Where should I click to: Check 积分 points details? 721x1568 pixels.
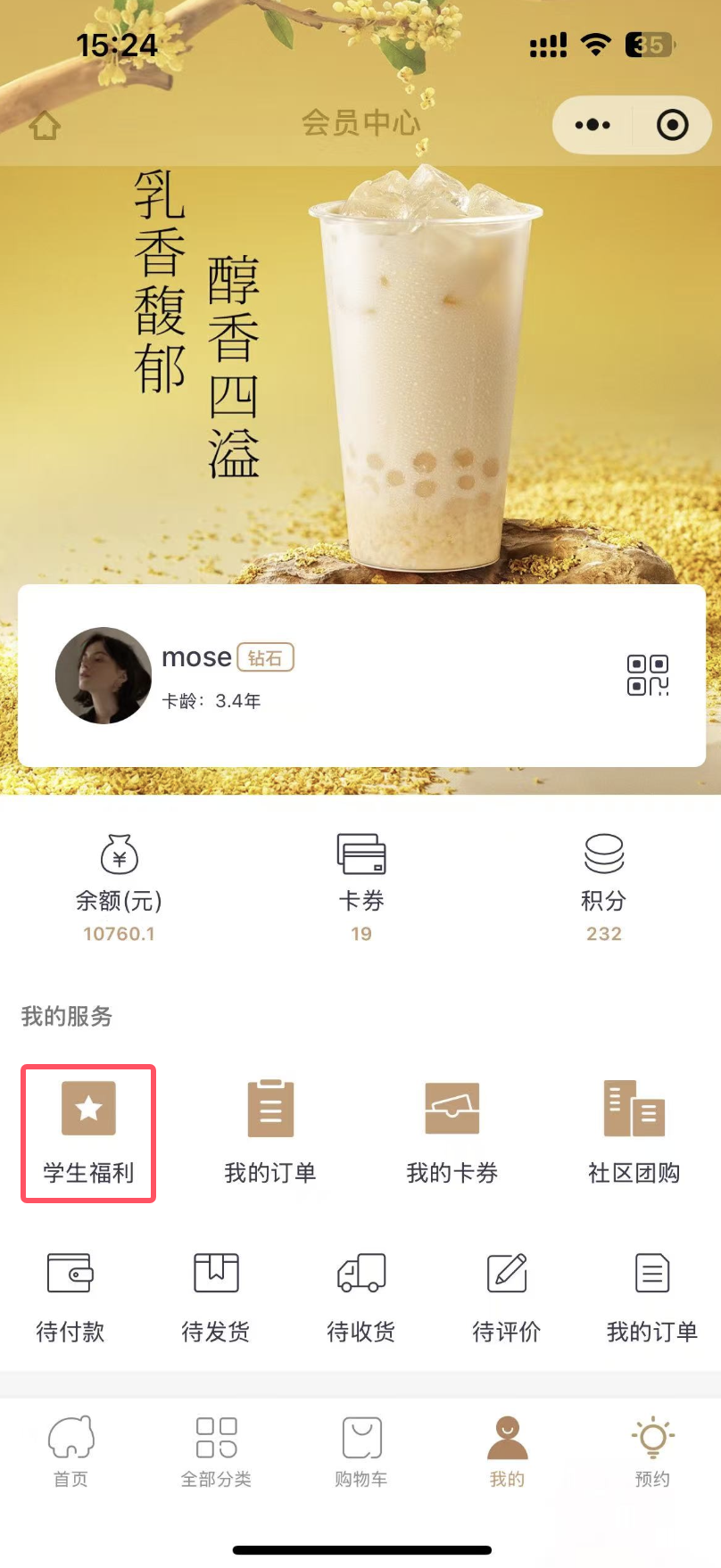(x=604, y=888)
